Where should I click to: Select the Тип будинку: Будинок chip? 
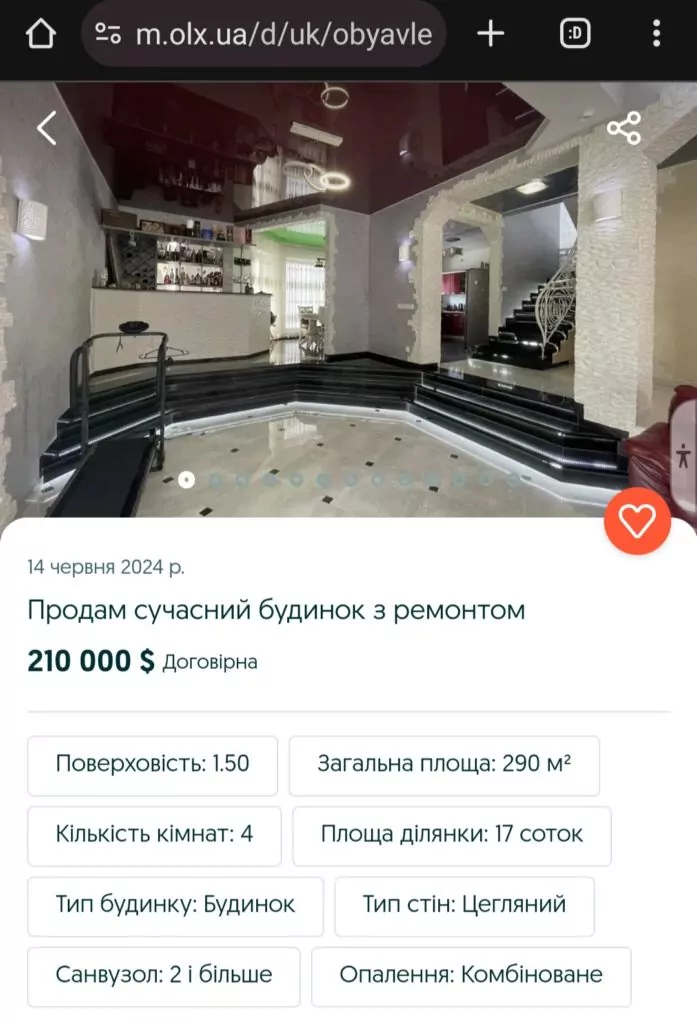pyautogui.click(x=175, y=906)
